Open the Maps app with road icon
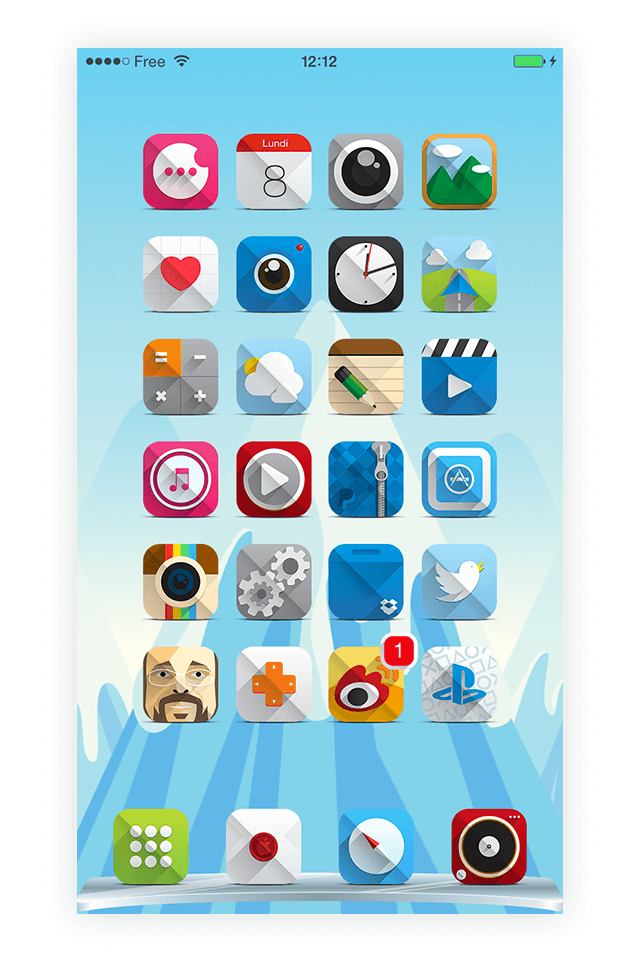 click(x=459, y=274)
